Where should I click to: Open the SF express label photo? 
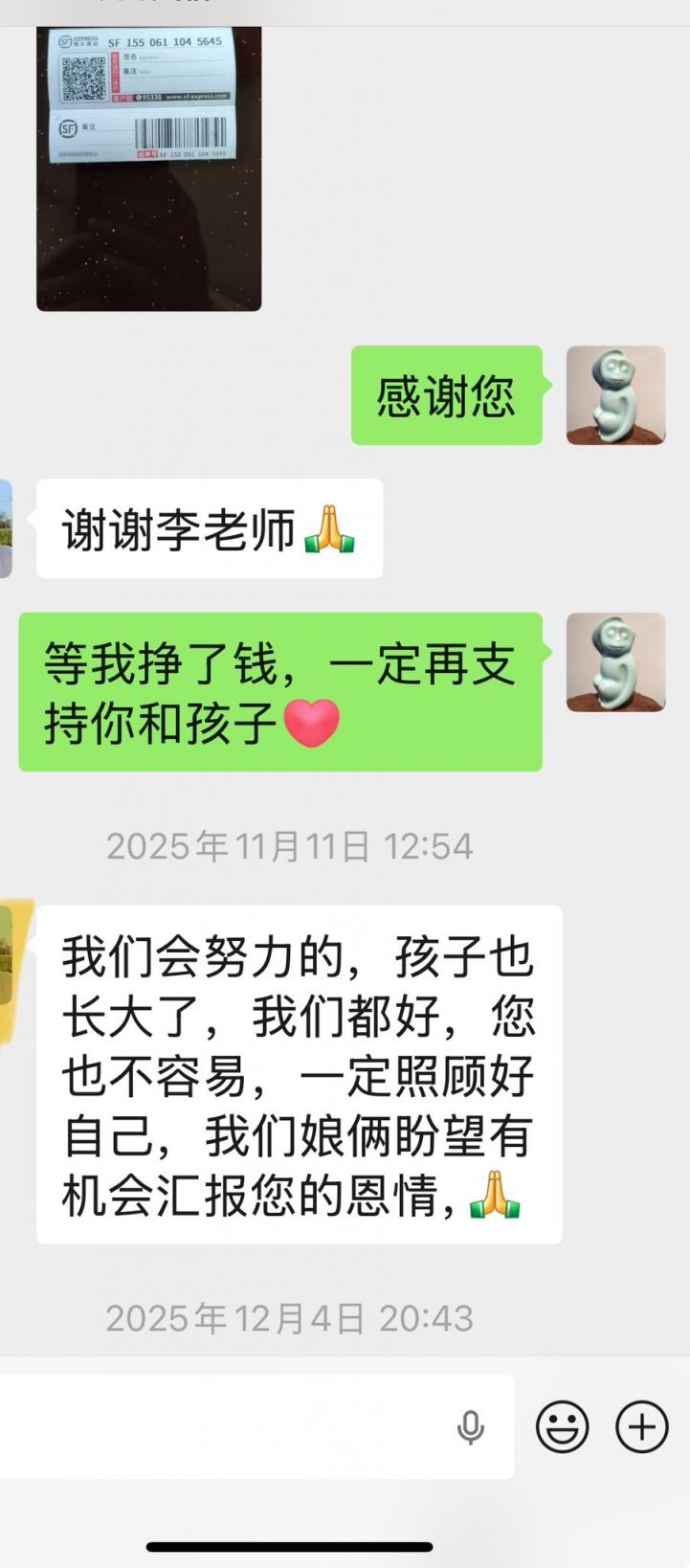click(148, 168)
